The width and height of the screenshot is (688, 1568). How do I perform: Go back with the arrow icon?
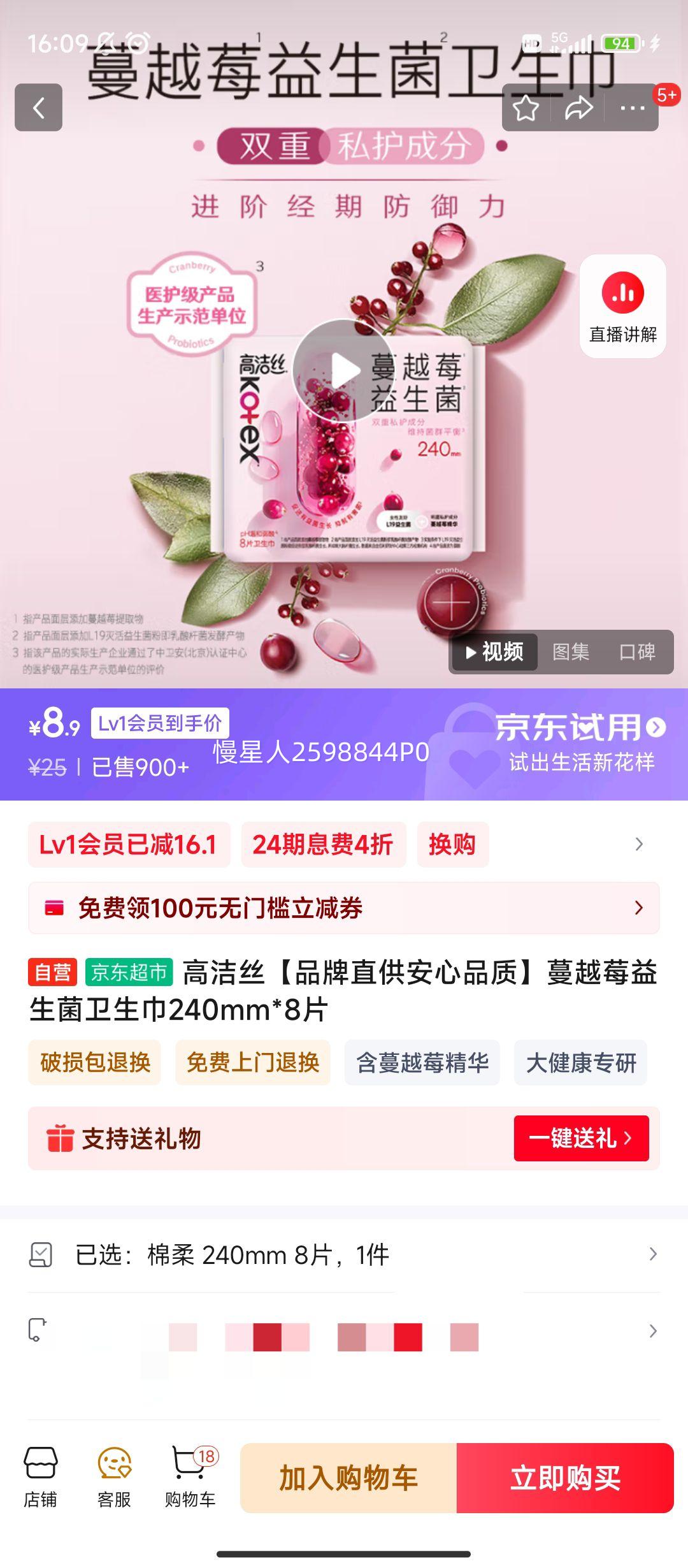pos(38,107)
